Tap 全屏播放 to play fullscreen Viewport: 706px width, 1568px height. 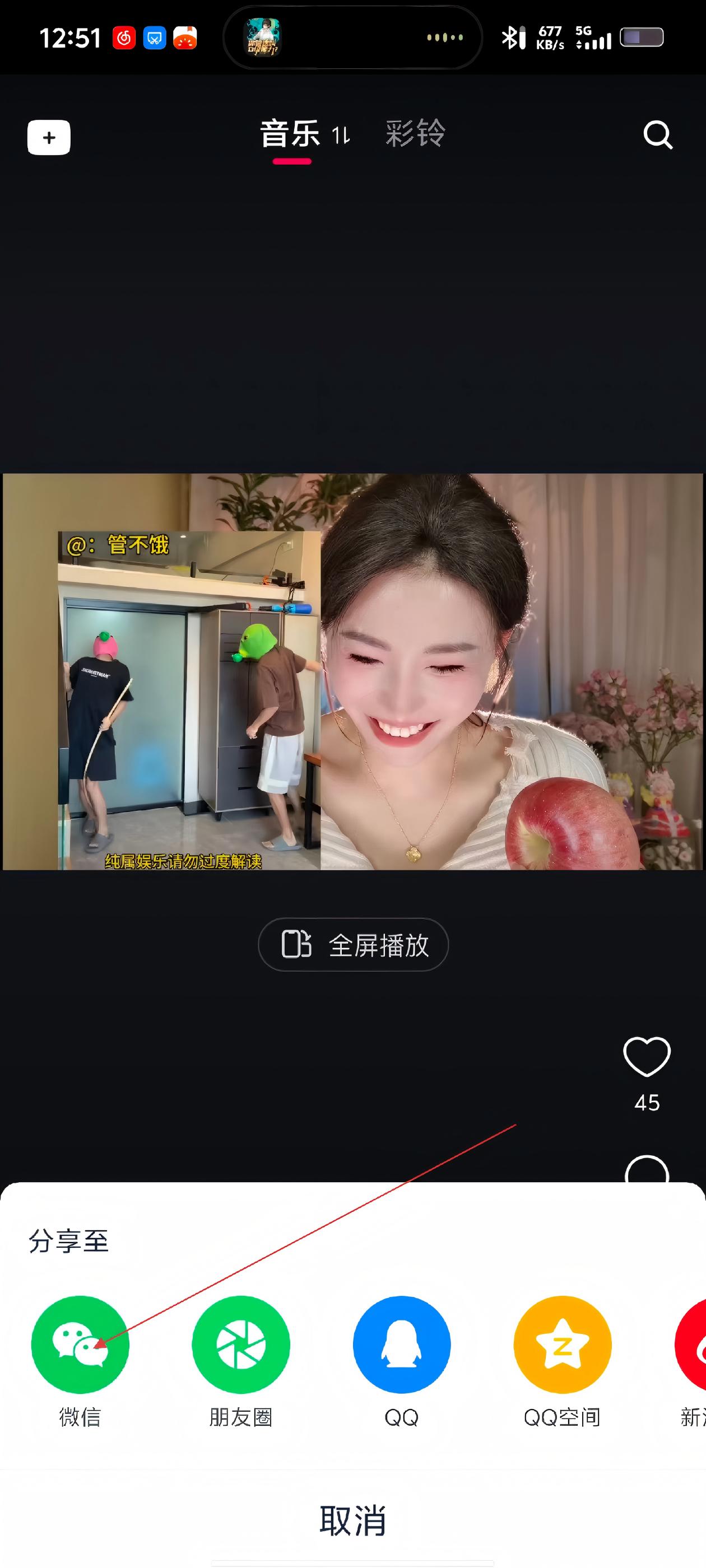[x=354, y=945]
